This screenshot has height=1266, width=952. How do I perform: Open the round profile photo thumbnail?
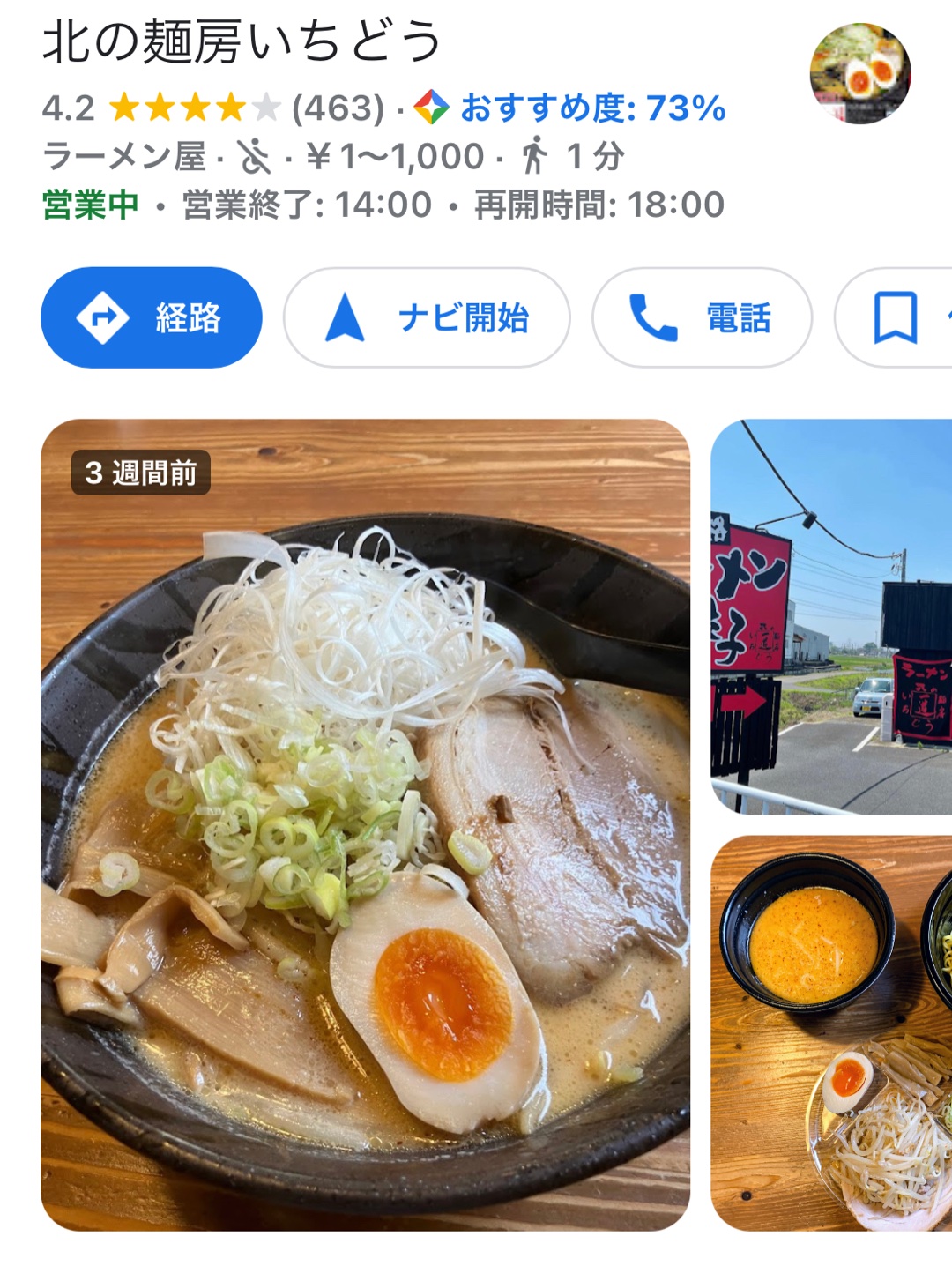(860, 74)
